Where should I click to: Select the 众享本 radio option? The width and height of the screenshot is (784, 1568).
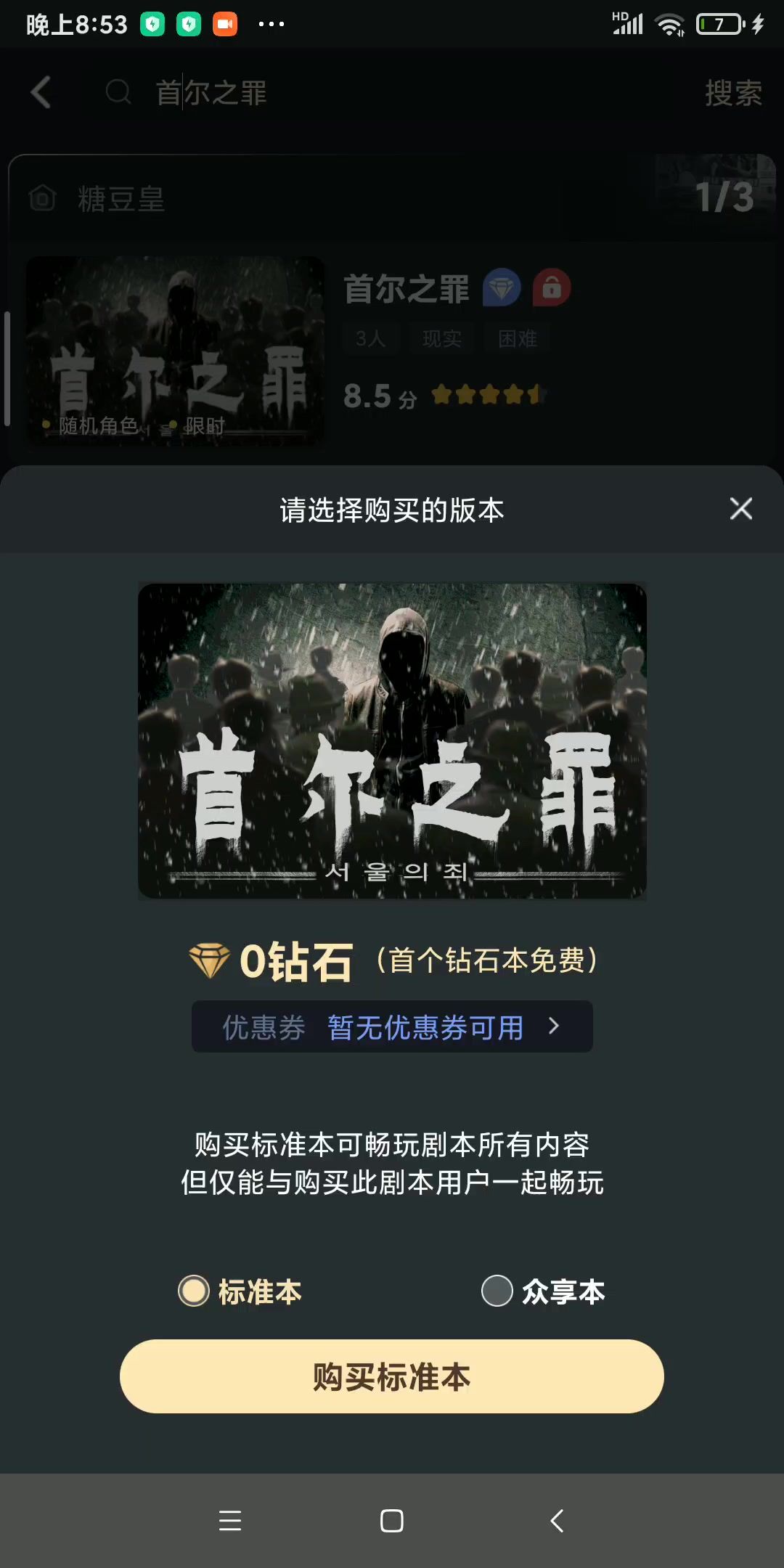tap(497, 1291)
